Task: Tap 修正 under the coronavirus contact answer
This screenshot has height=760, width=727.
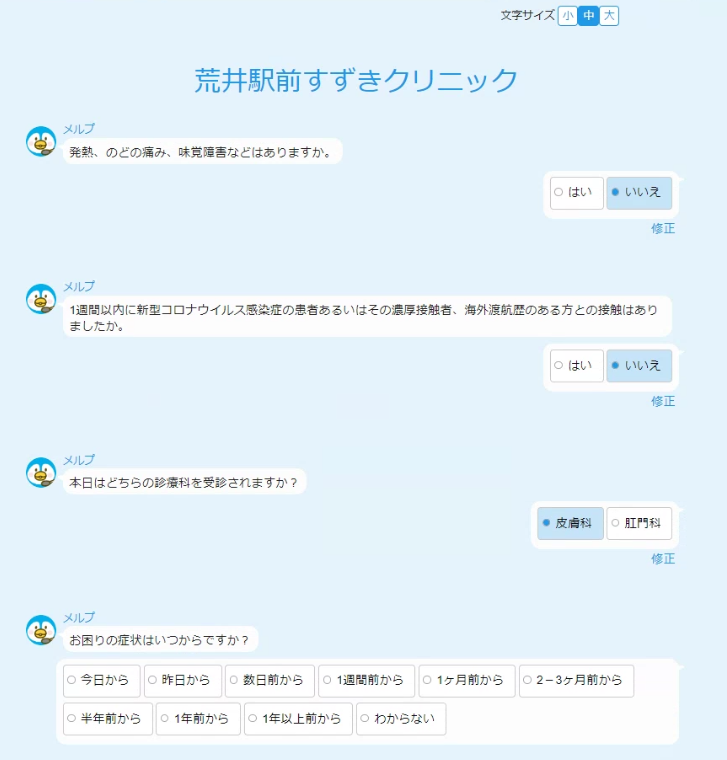Action: click(x=663, y=401)
